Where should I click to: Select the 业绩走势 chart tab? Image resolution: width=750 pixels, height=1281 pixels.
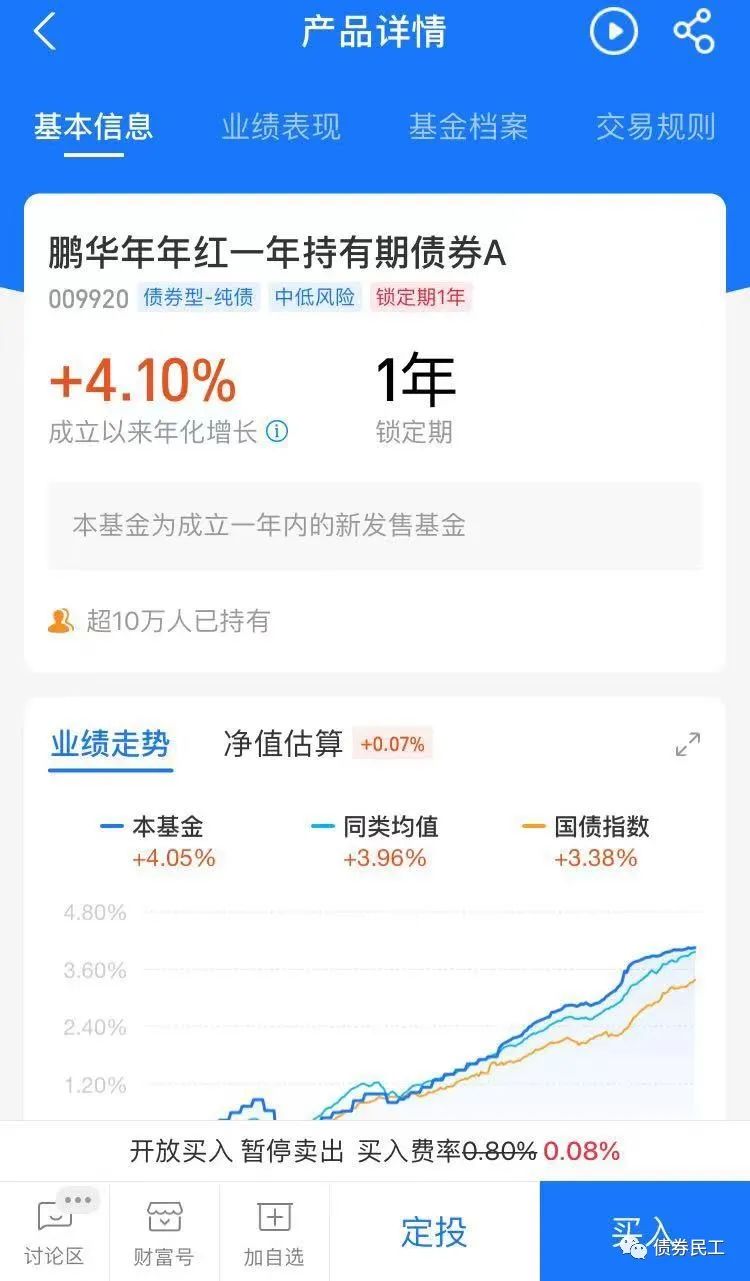pos(110,745)
